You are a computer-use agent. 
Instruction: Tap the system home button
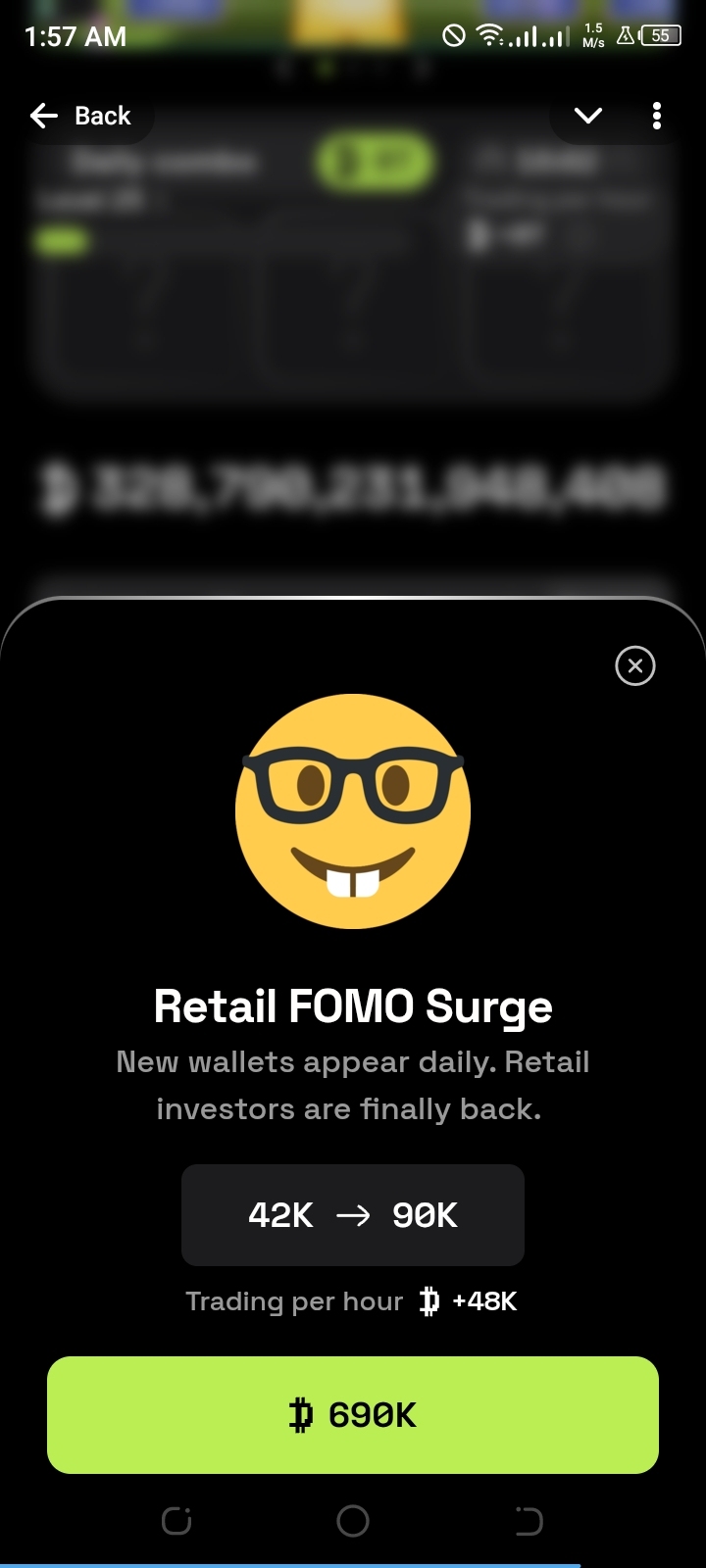point(353,1521)
